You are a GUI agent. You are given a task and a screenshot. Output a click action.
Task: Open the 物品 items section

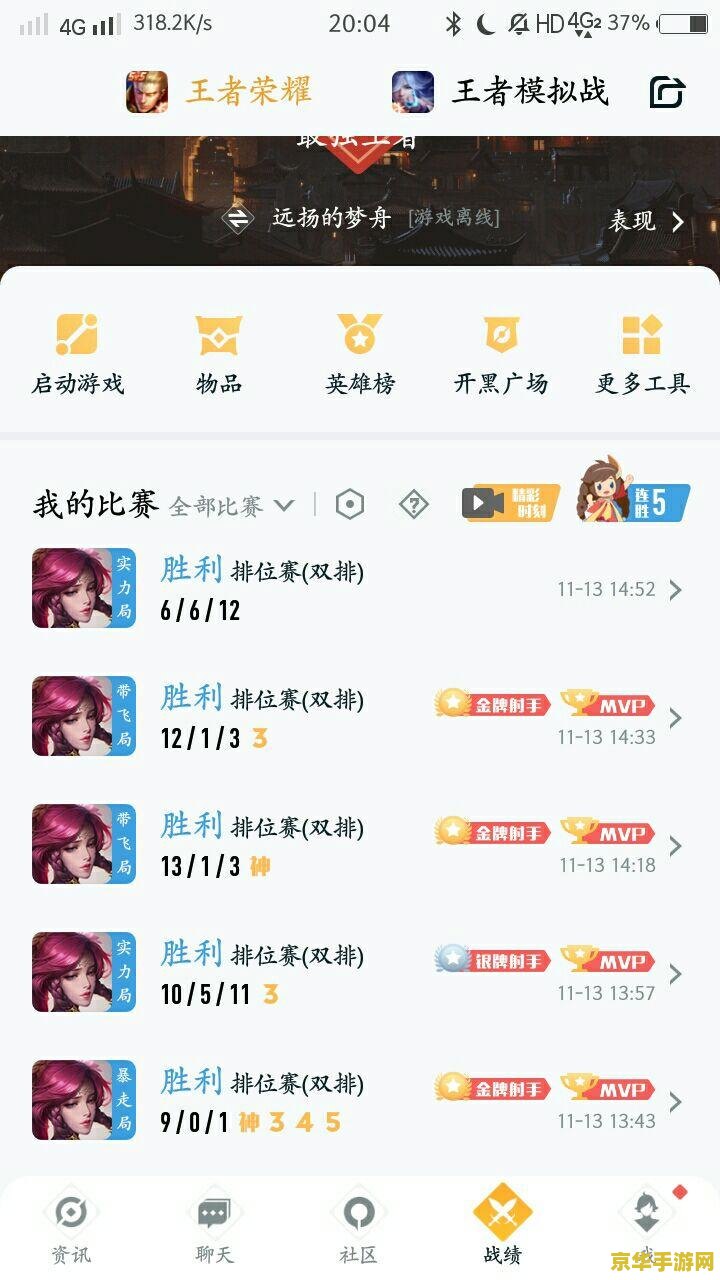(219, 353)
